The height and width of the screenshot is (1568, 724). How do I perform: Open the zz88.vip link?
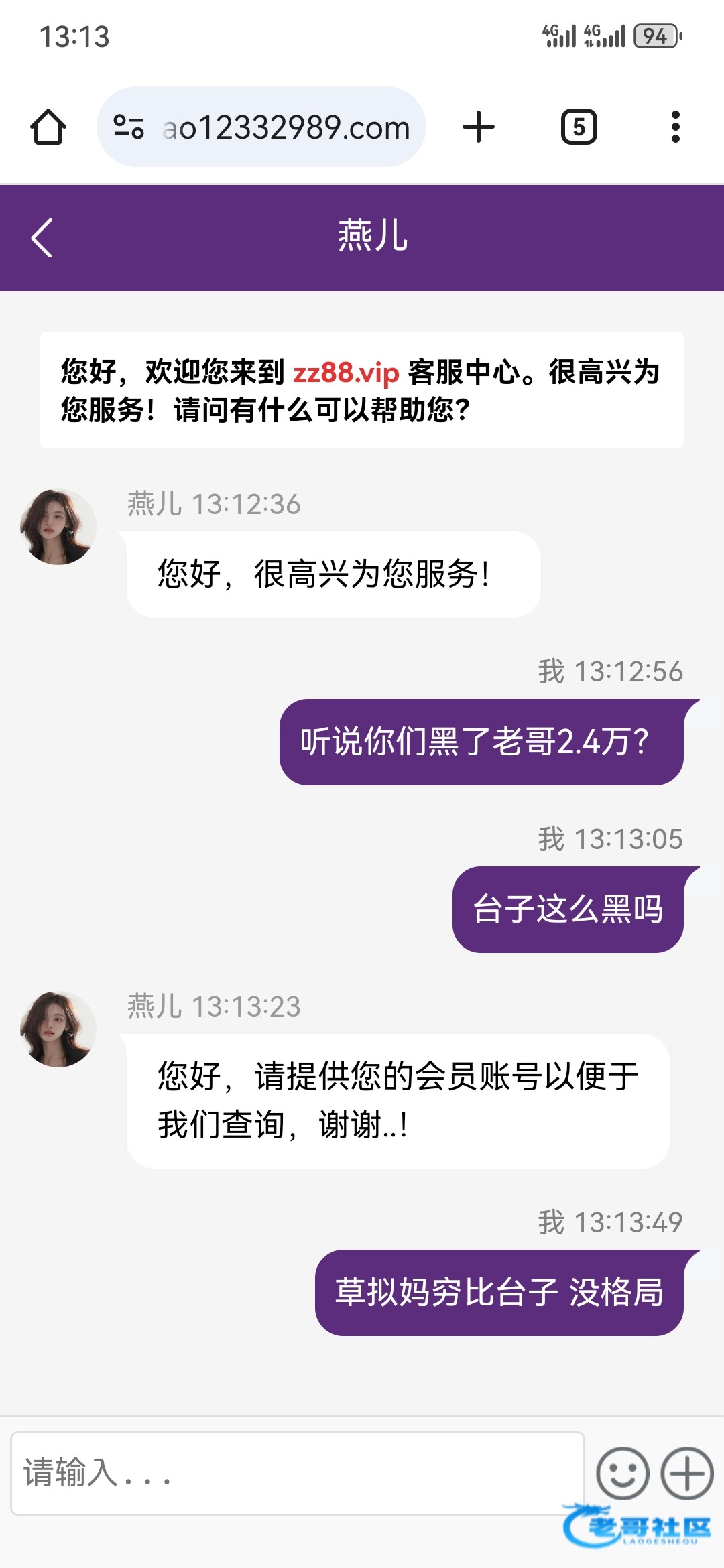point(346,372)
